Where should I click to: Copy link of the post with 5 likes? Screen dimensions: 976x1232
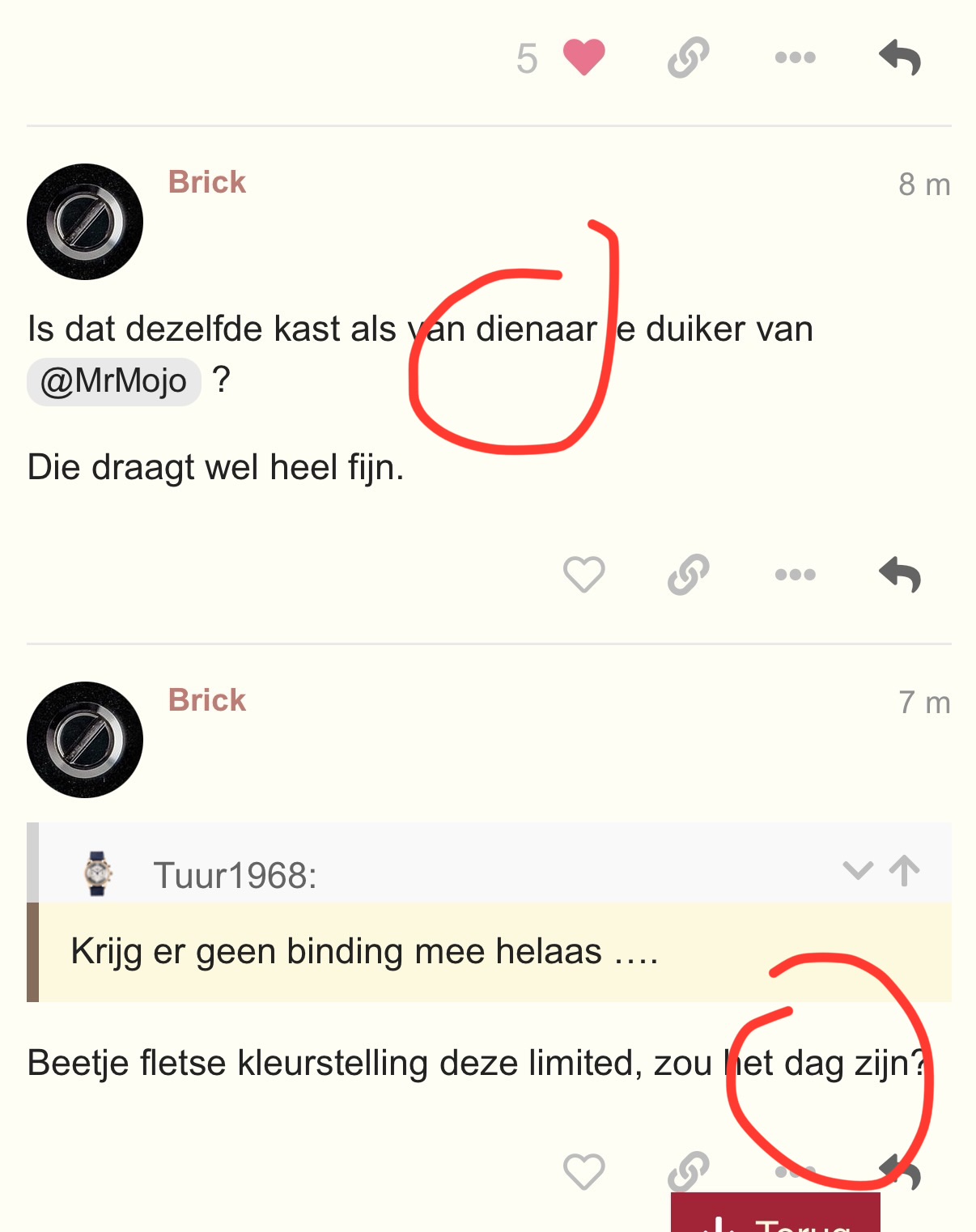click(x=688, y=58)
